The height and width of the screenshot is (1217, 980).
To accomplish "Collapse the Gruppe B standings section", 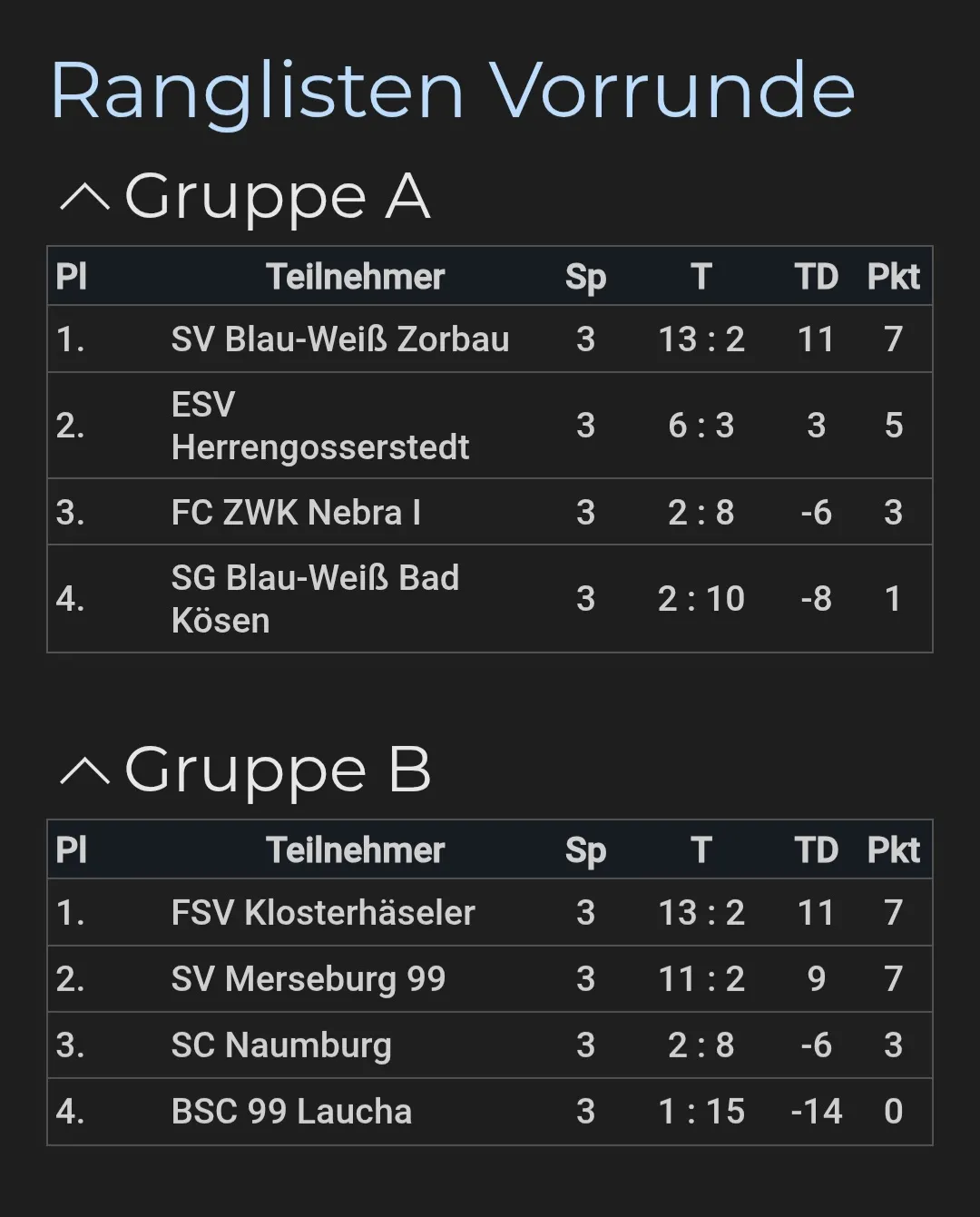I will pos(84,770).
